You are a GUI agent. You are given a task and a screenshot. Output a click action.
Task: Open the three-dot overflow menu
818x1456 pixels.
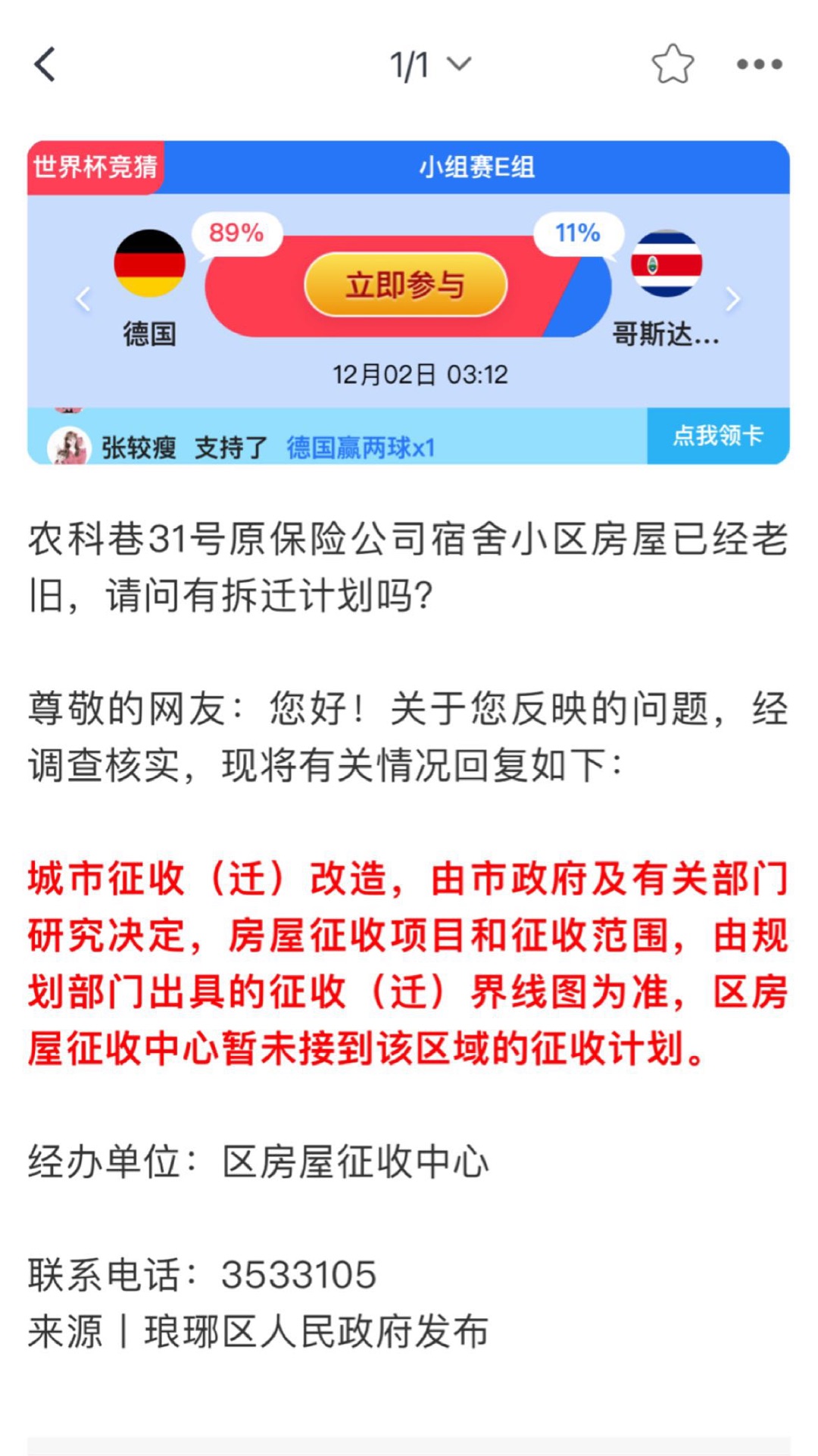click(759, 65)
